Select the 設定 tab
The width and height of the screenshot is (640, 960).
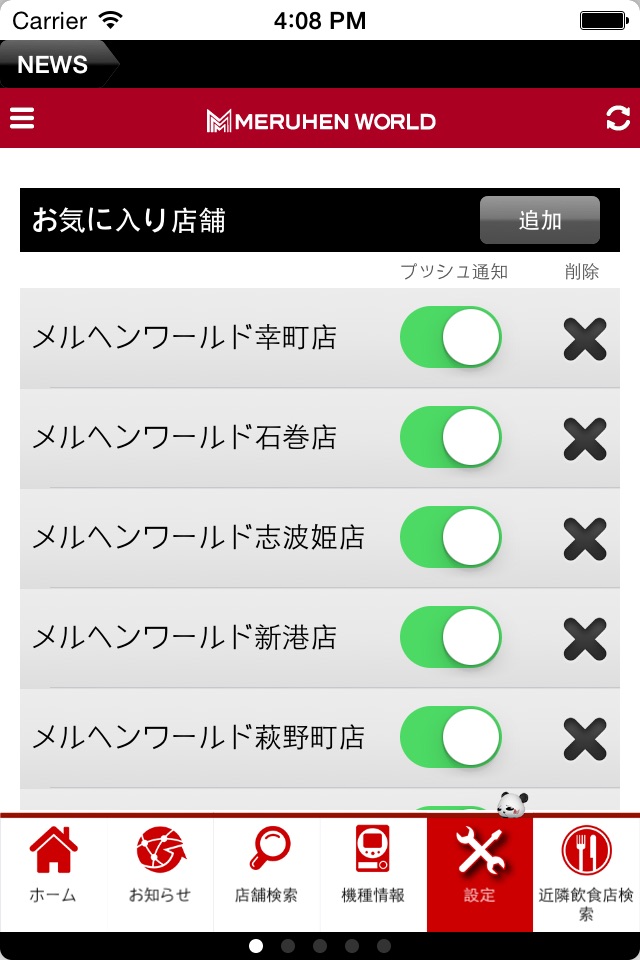click(480, 874)
